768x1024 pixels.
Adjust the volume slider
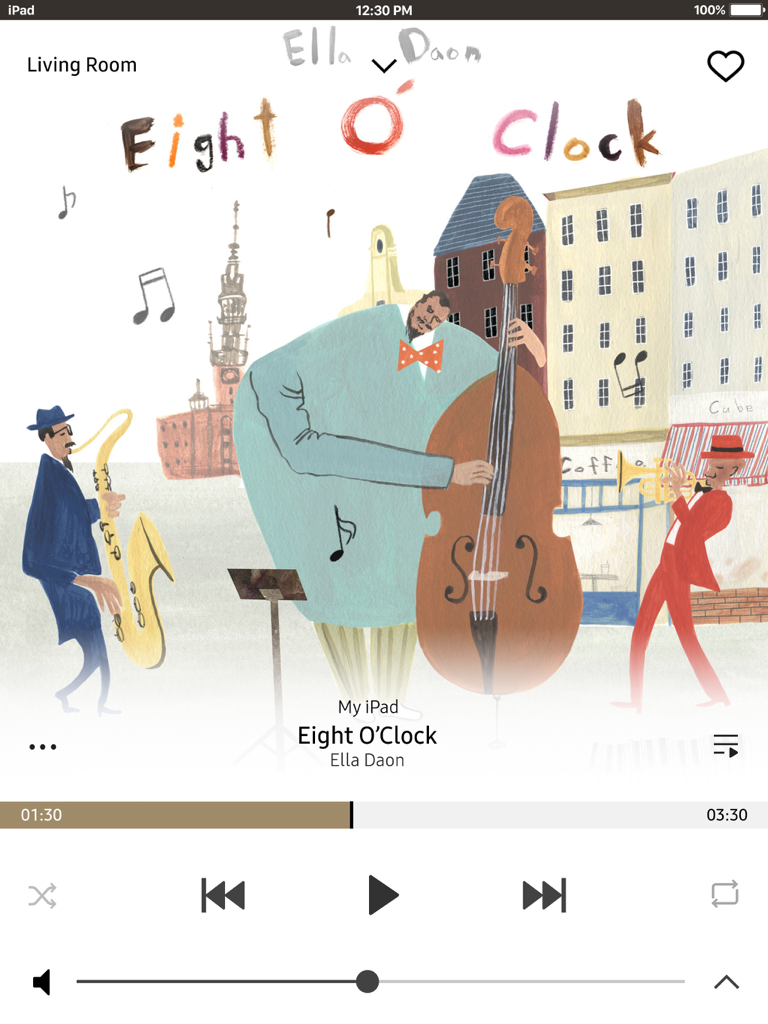pyautogui.click(x=368, y=981)
